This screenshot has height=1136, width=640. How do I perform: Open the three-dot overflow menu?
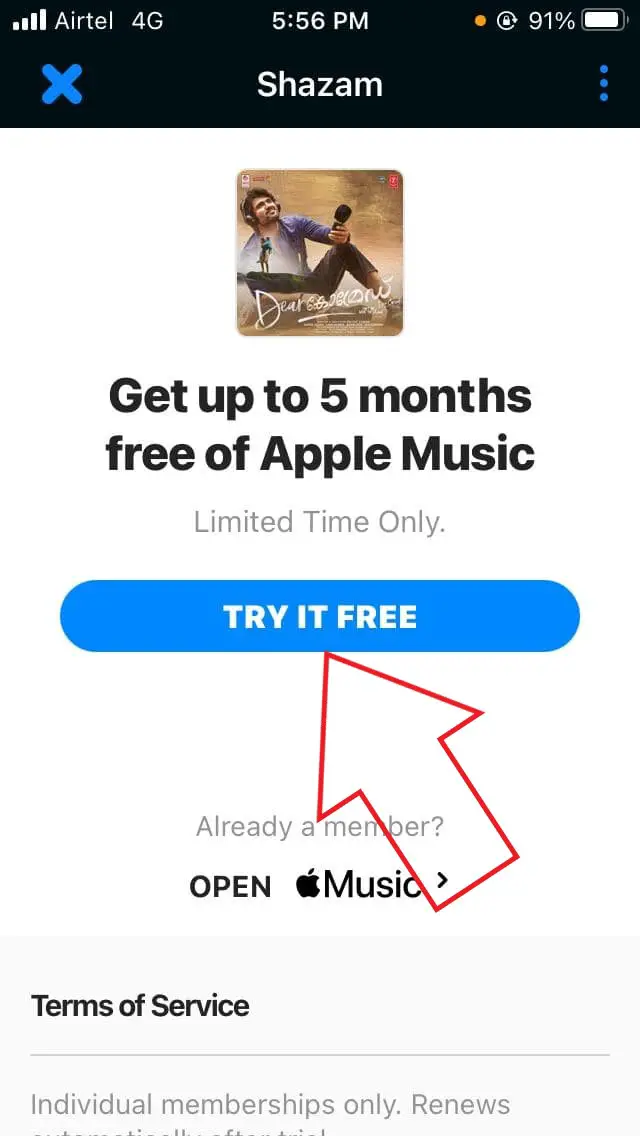tap(603, 84)
